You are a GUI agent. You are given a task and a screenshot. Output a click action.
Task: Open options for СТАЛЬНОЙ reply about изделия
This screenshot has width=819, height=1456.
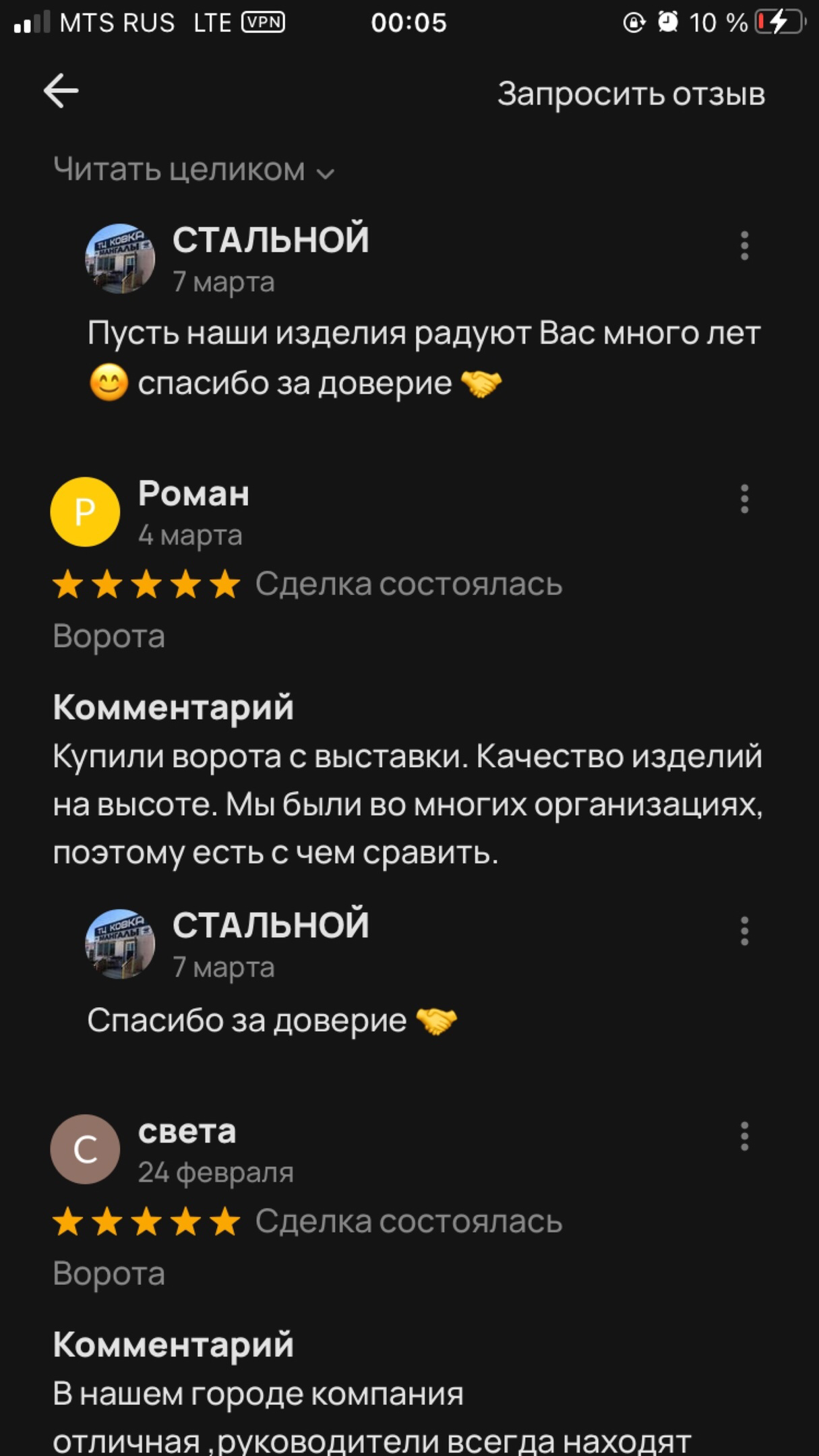click(x=744, y=245)
